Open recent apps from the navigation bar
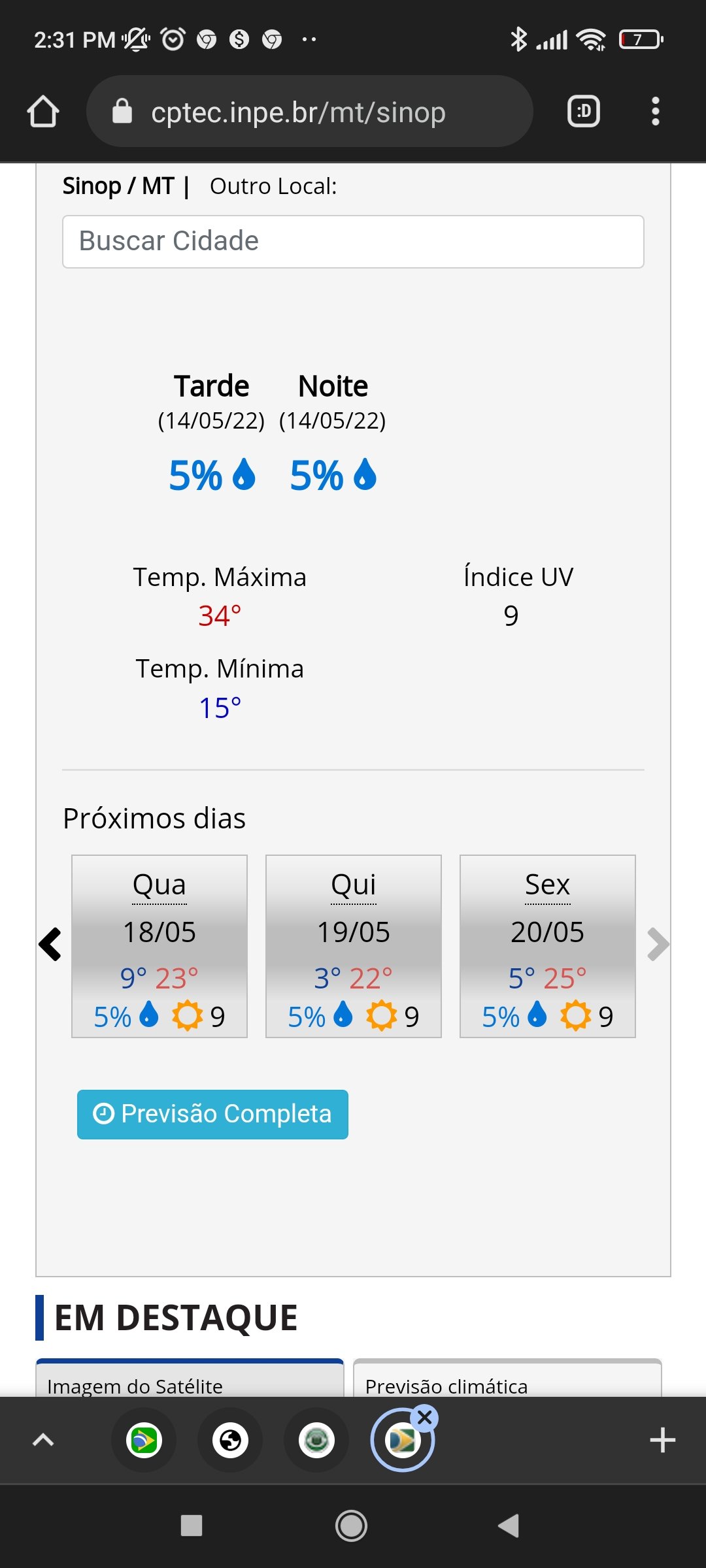The height and width of the screenshot is (1568, 706). 192,1526
